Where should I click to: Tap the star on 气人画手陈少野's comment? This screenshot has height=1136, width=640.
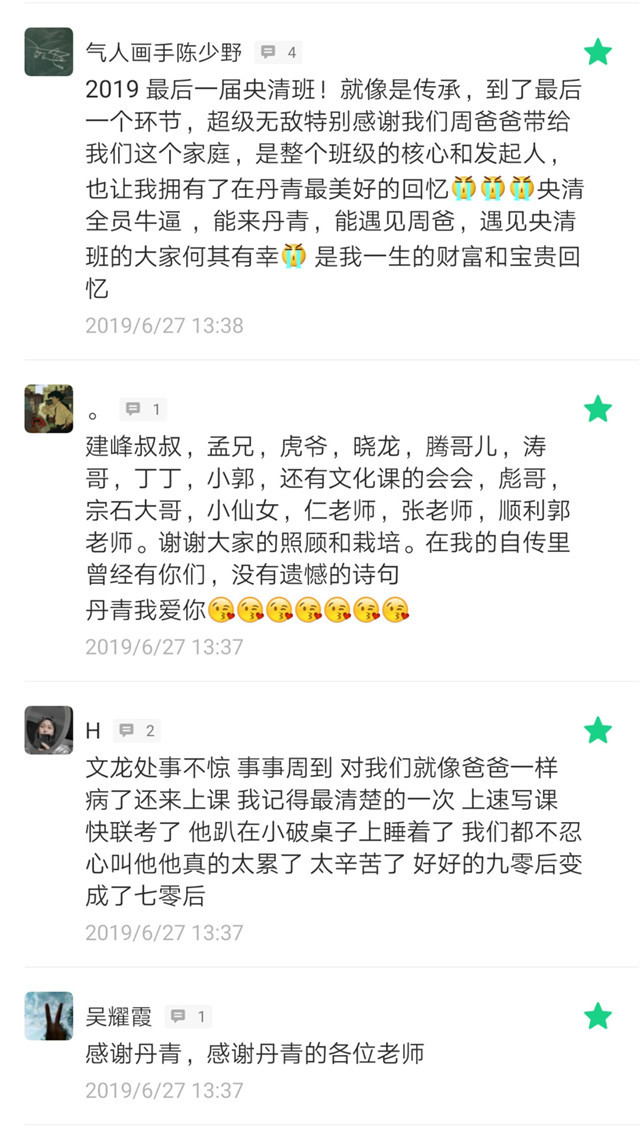tap(598, 52)
